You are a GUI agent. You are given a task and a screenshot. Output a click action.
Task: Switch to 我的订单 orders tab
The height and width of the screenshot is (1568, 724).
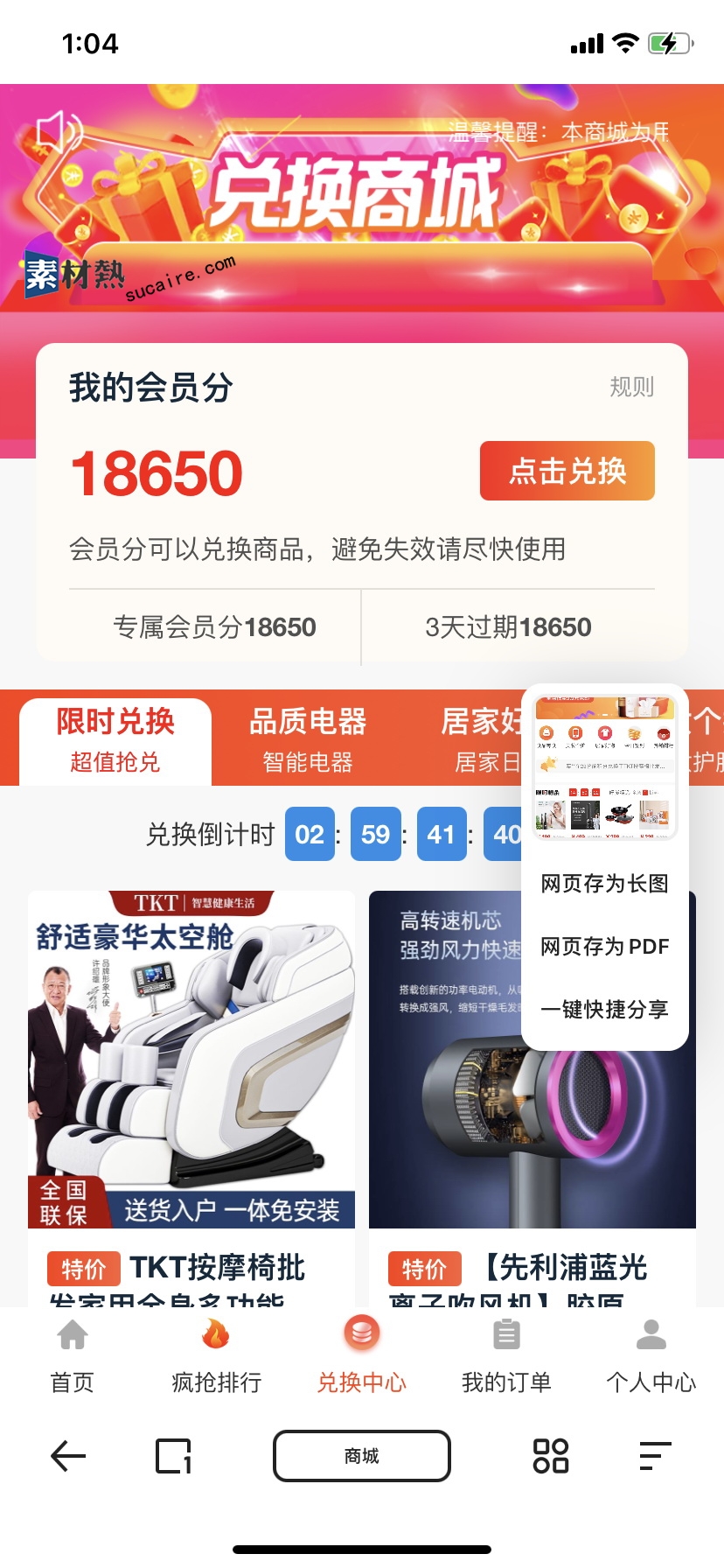tap(506, 1356)
